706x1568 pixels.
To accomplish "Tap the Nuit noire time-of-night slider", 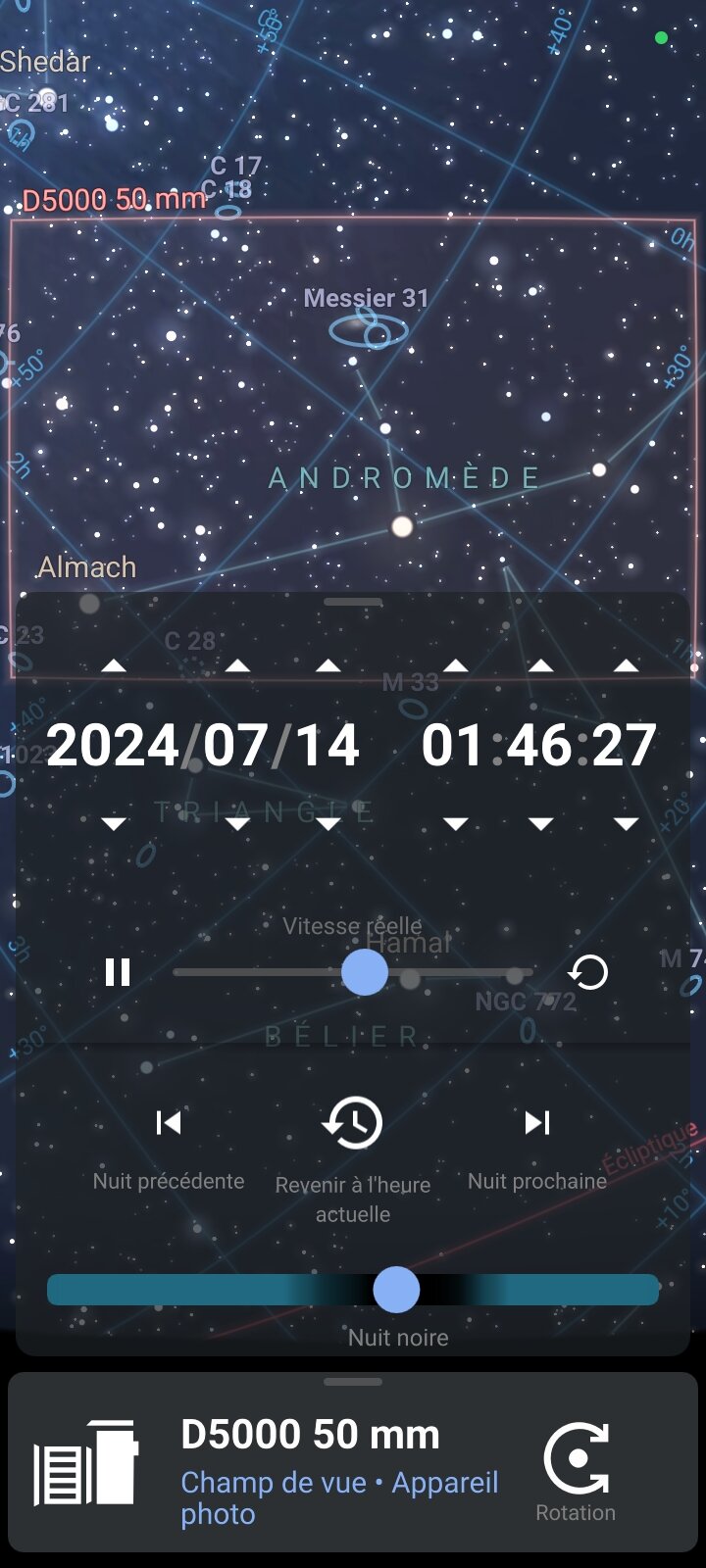I will (396, 1290).
